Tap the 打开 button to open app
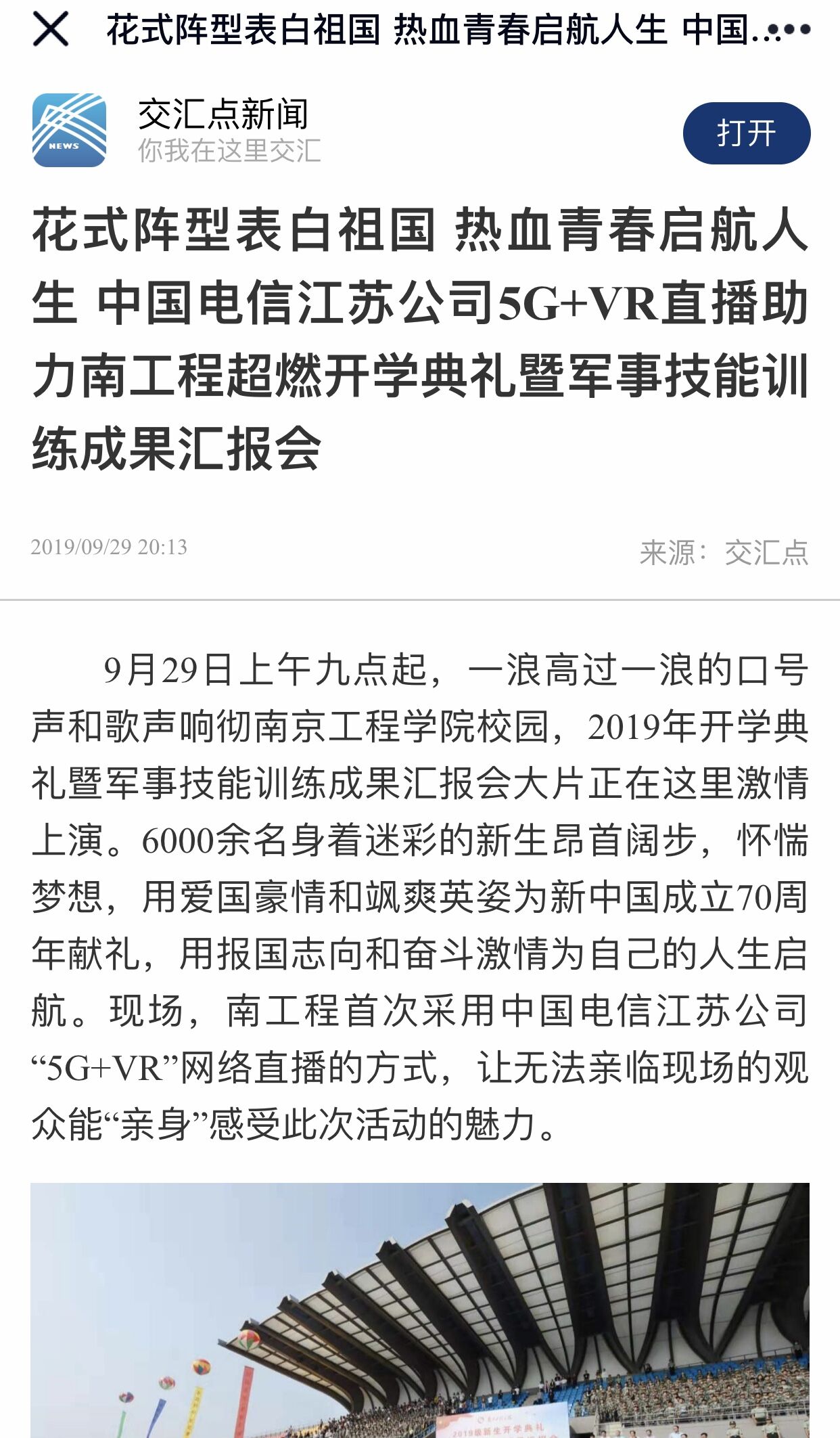 click(746, 133)
